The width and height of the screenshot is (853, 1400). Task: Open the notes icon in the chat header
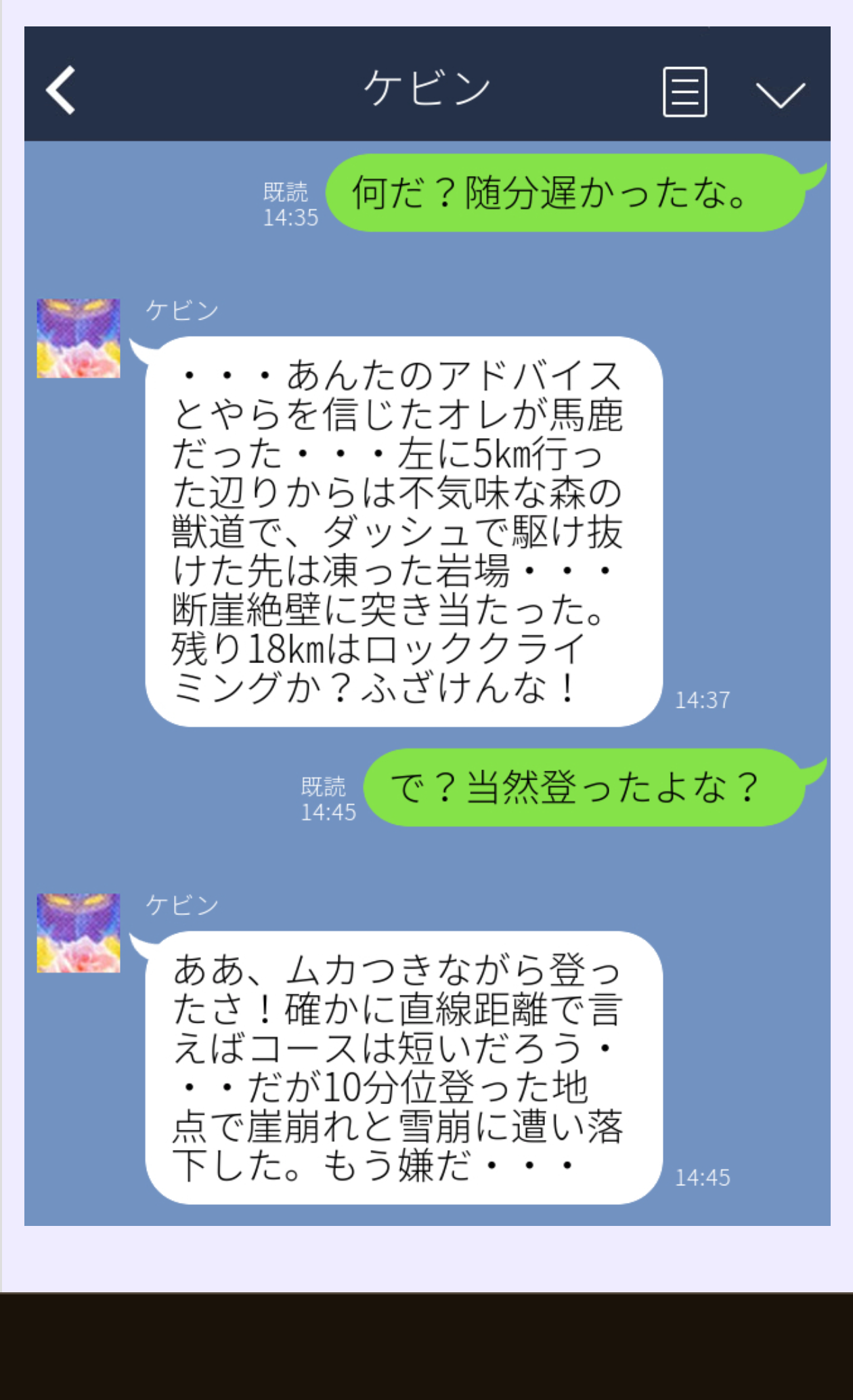pos(684,91)
